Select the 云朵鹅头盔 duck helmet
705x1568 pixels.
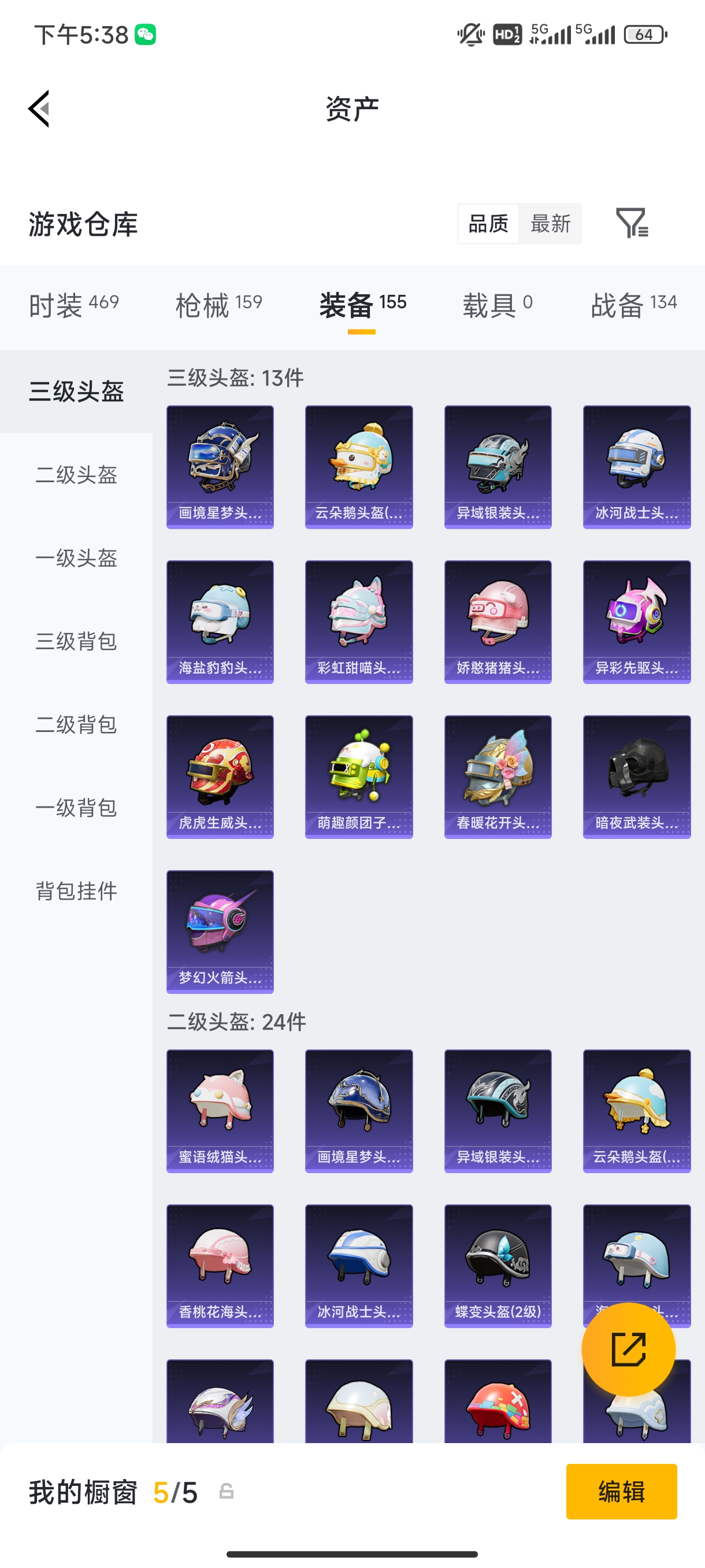click(358, 466)
